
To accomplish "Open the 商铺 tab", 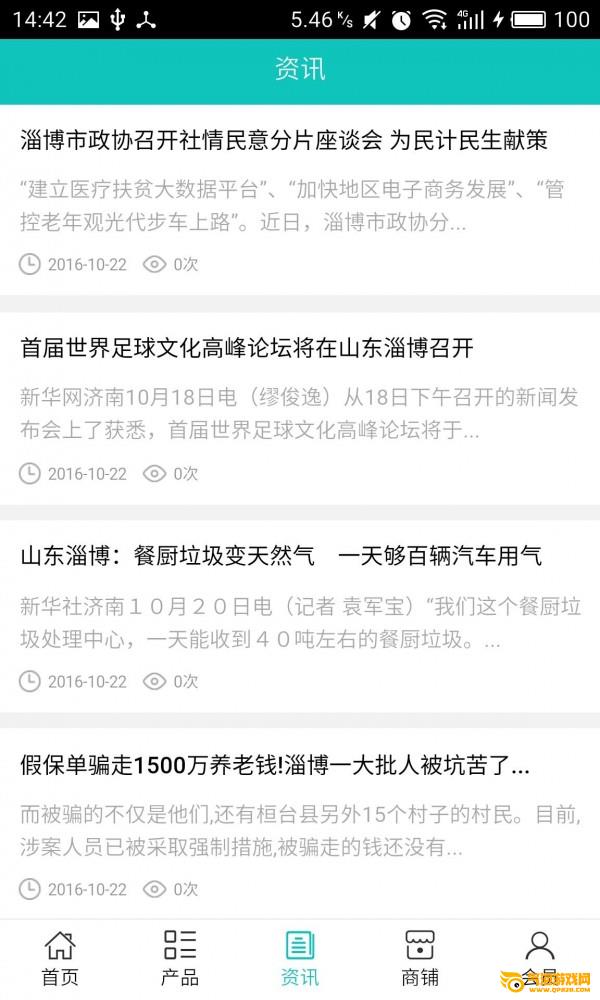I will coord(420,959).
